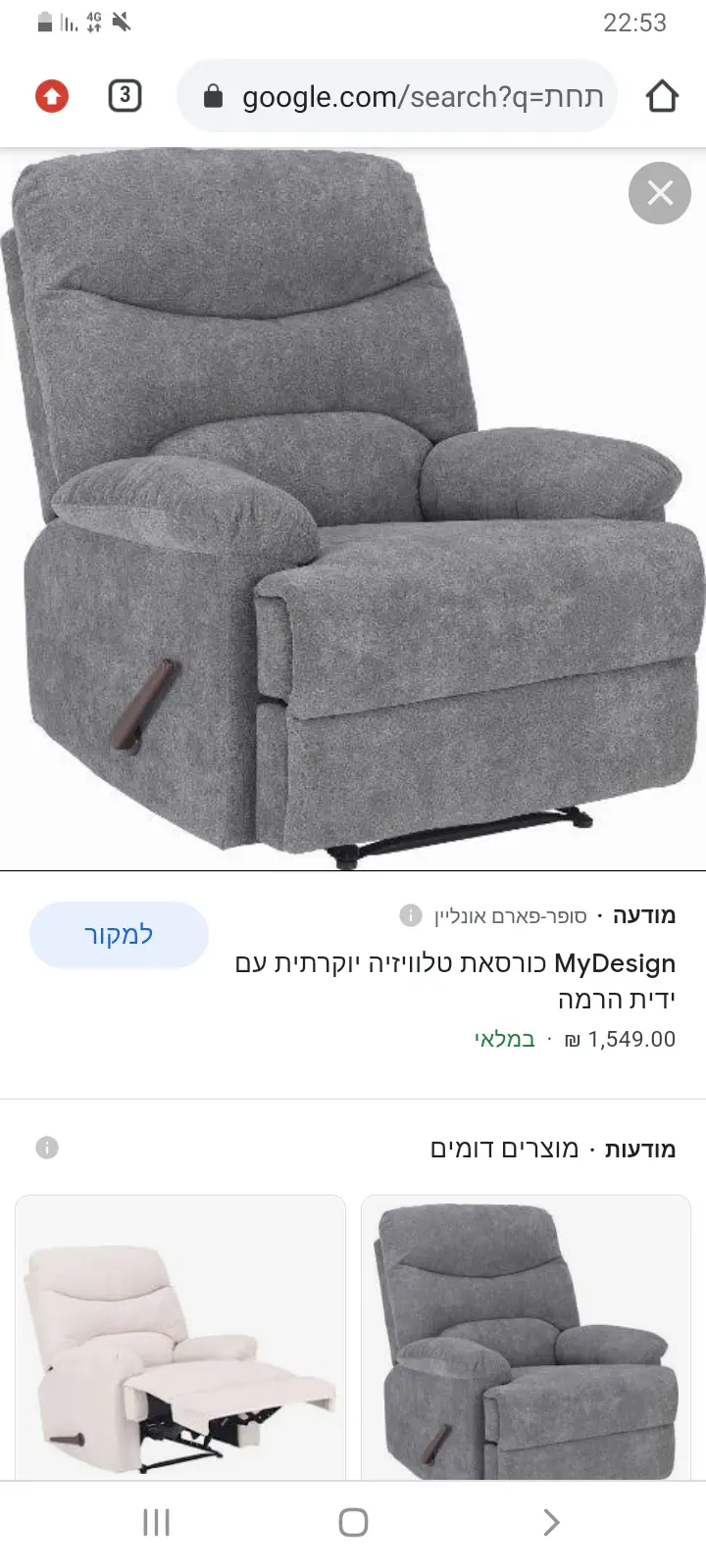Return to the phone home screen
Image resolution: width=706 pixels, height=1568 pixels.
click(x=353, y=1522)
